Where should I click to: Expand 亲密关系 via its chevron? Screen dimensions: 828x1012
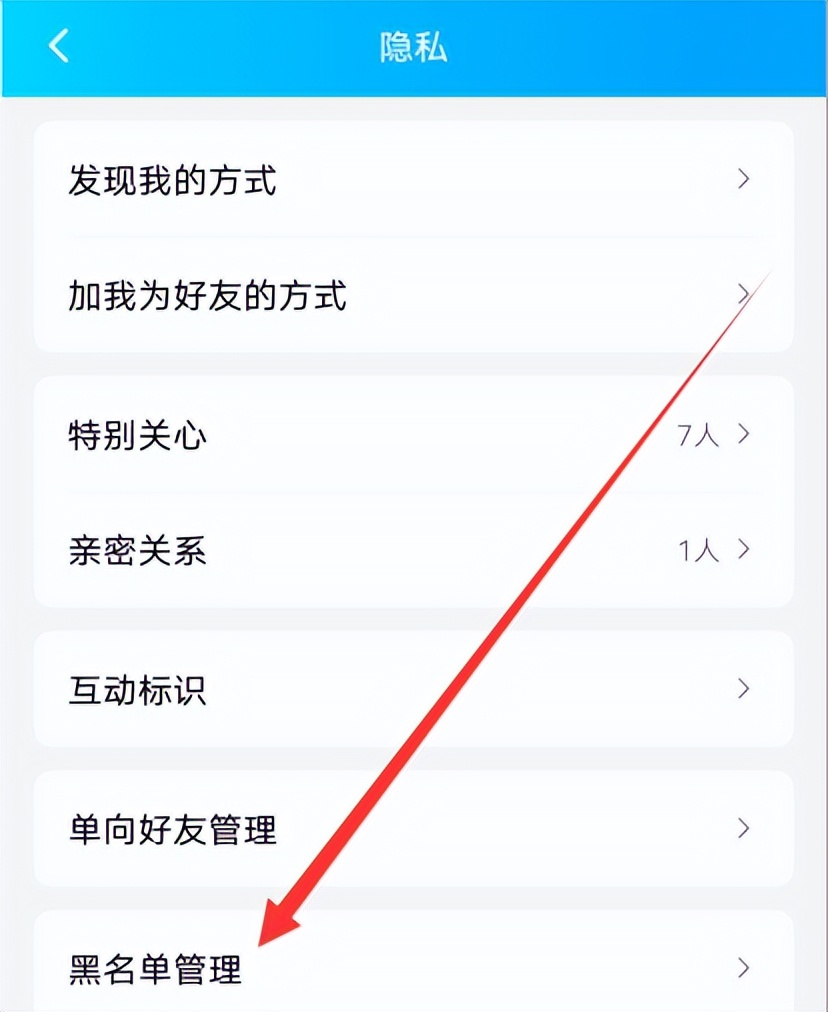coord(743,549)
